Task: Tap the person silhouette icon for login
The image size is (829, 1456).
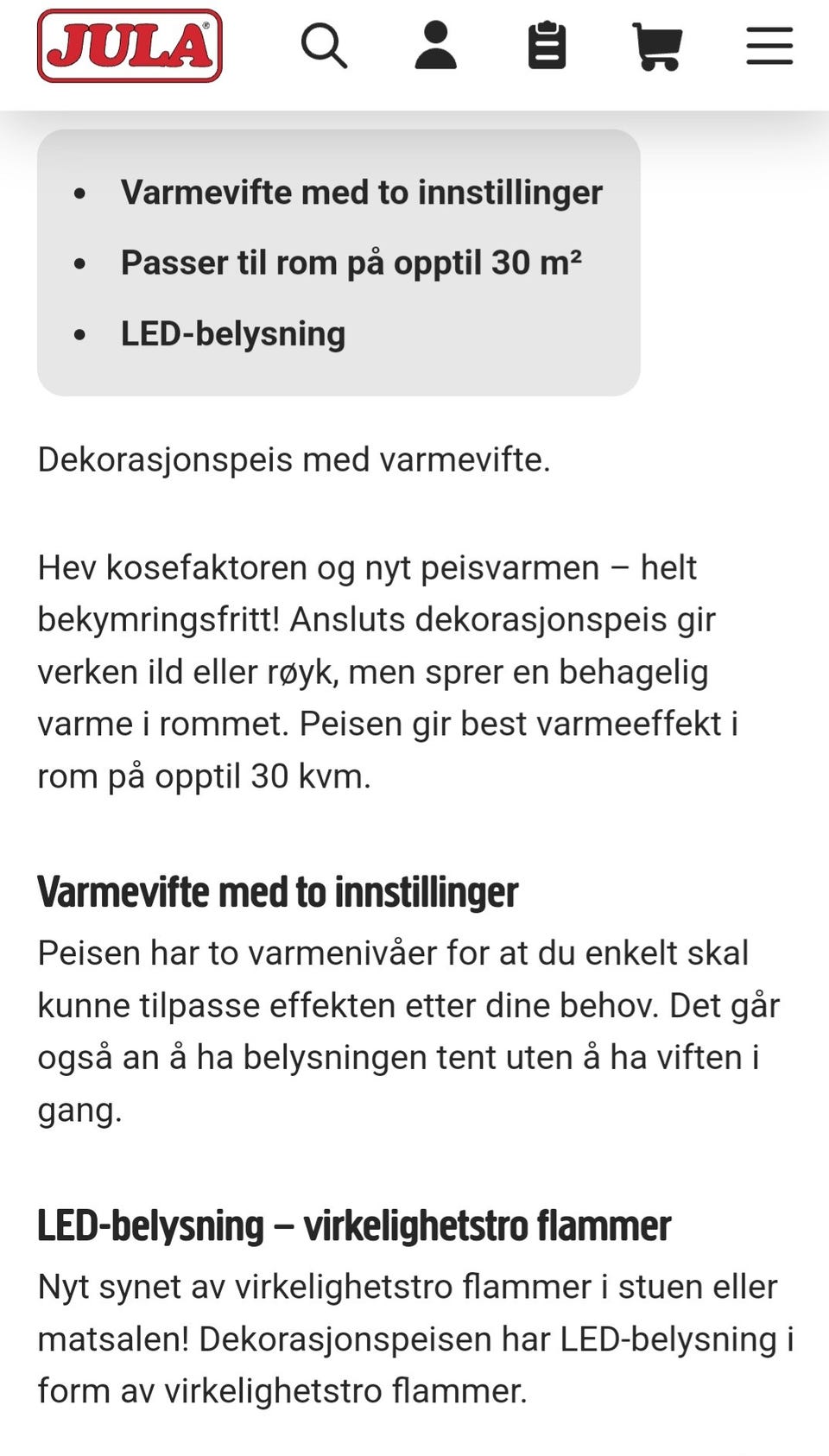Action: pyautogui.click(x=436, y=47)
